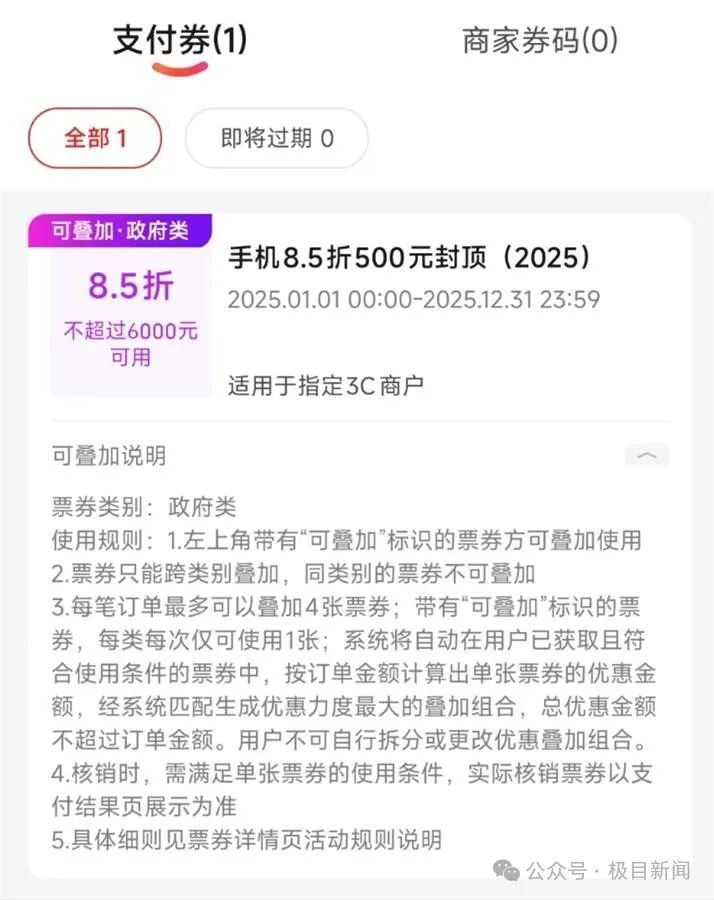Select the 全部 filter chip
This screenshot has width=714, height=900.
95,138
